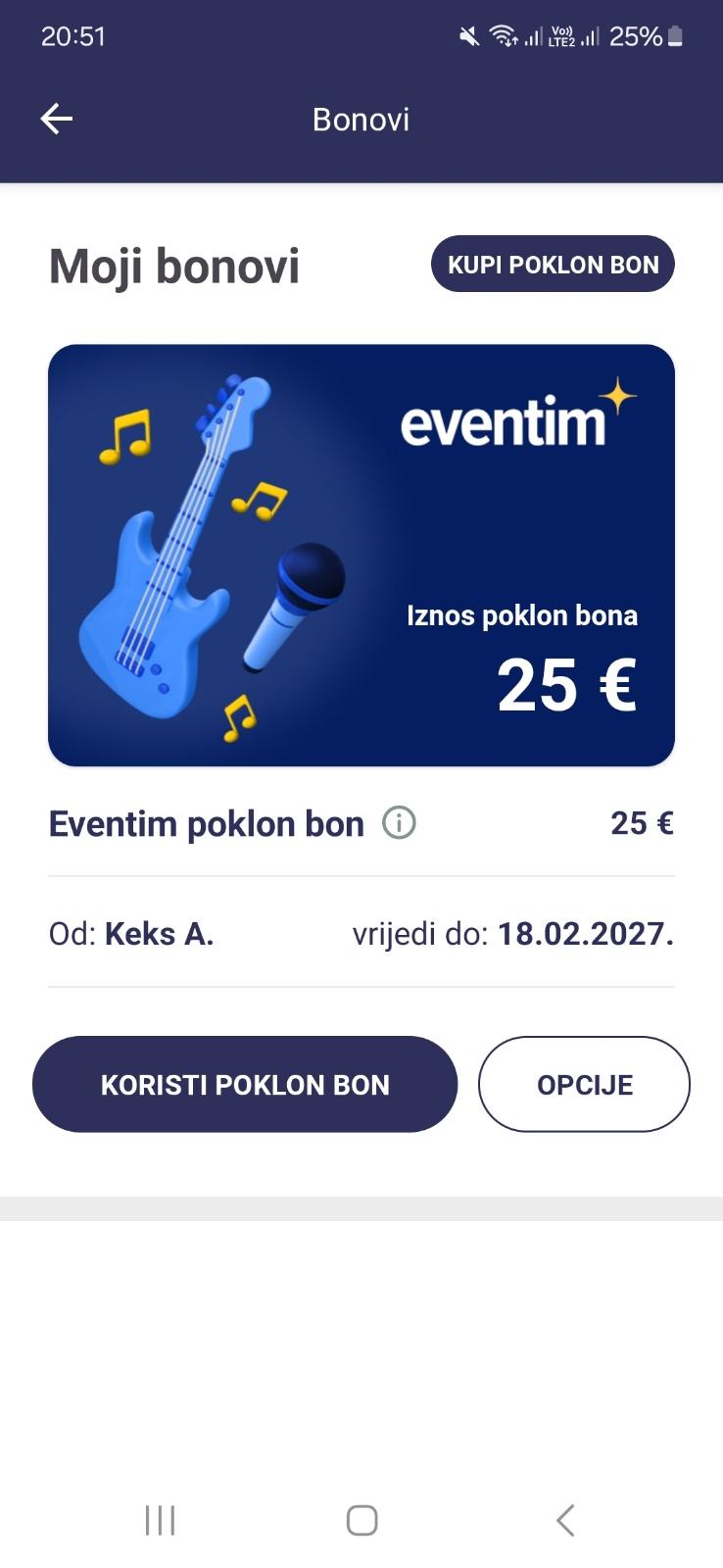The image size is (723, 1568).
Task: Tap the Wi-Fi icon in the status bar
Action: (x=503, y=35)
